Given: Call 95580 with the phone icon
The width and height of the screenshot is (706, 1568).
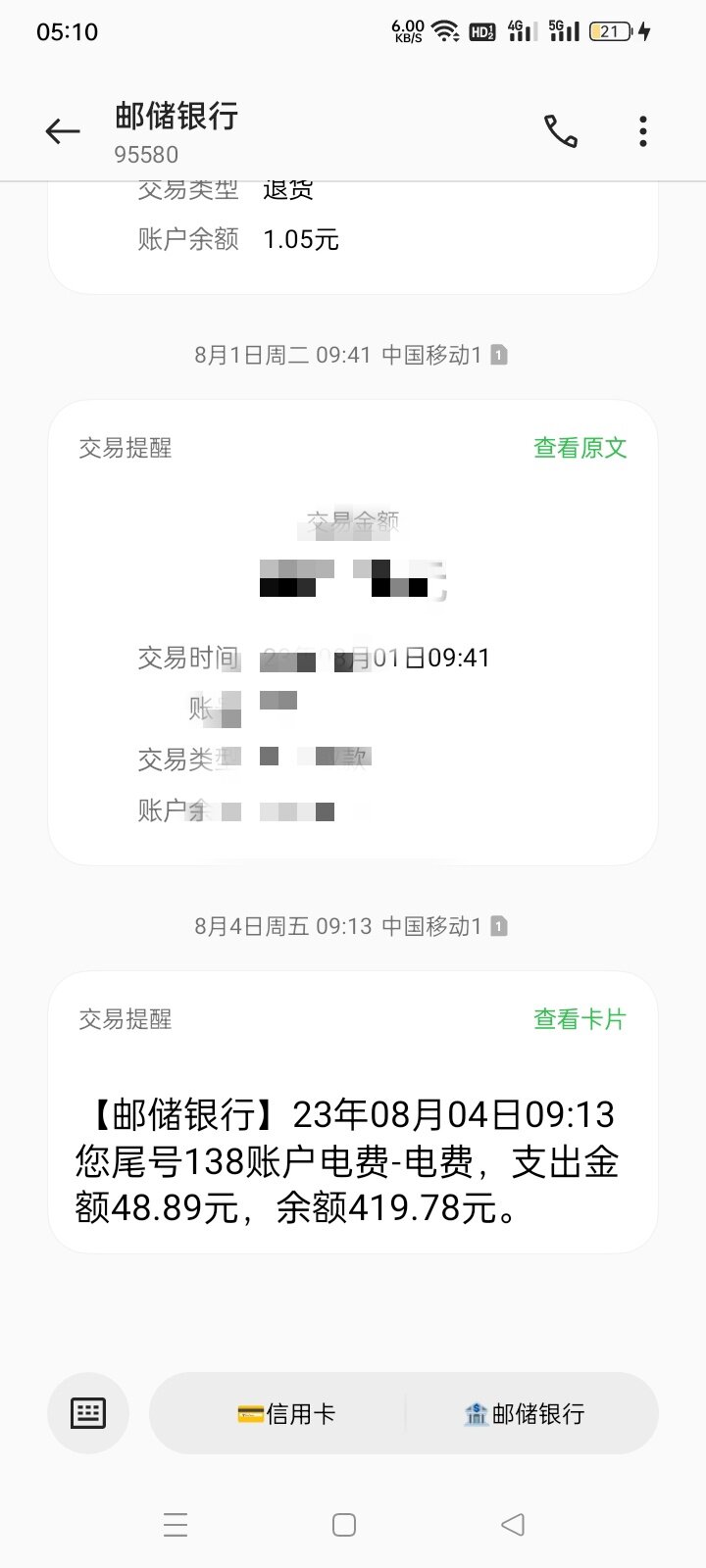Looking at the screenshot, I should (x=561, y=131).
